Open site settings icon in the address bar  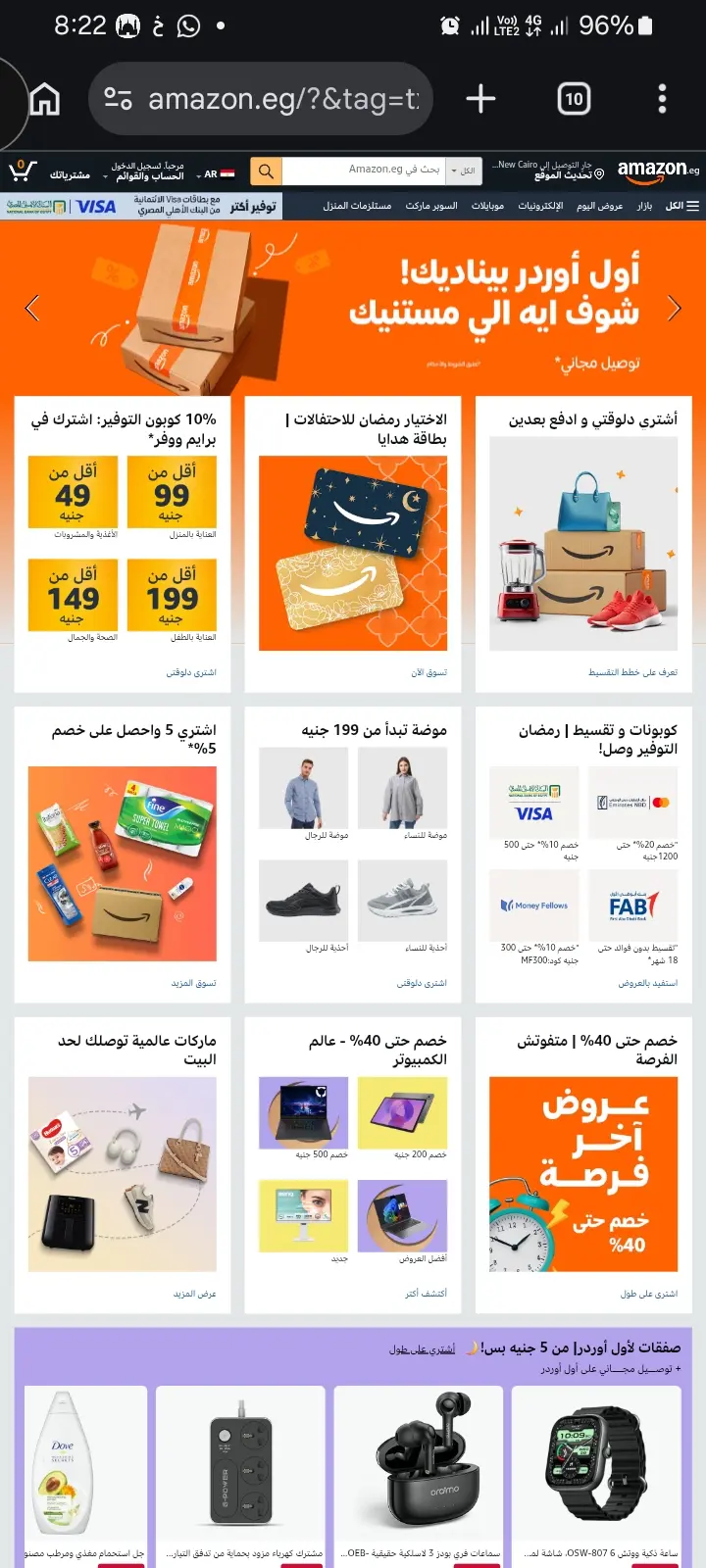tap(118, 98)
